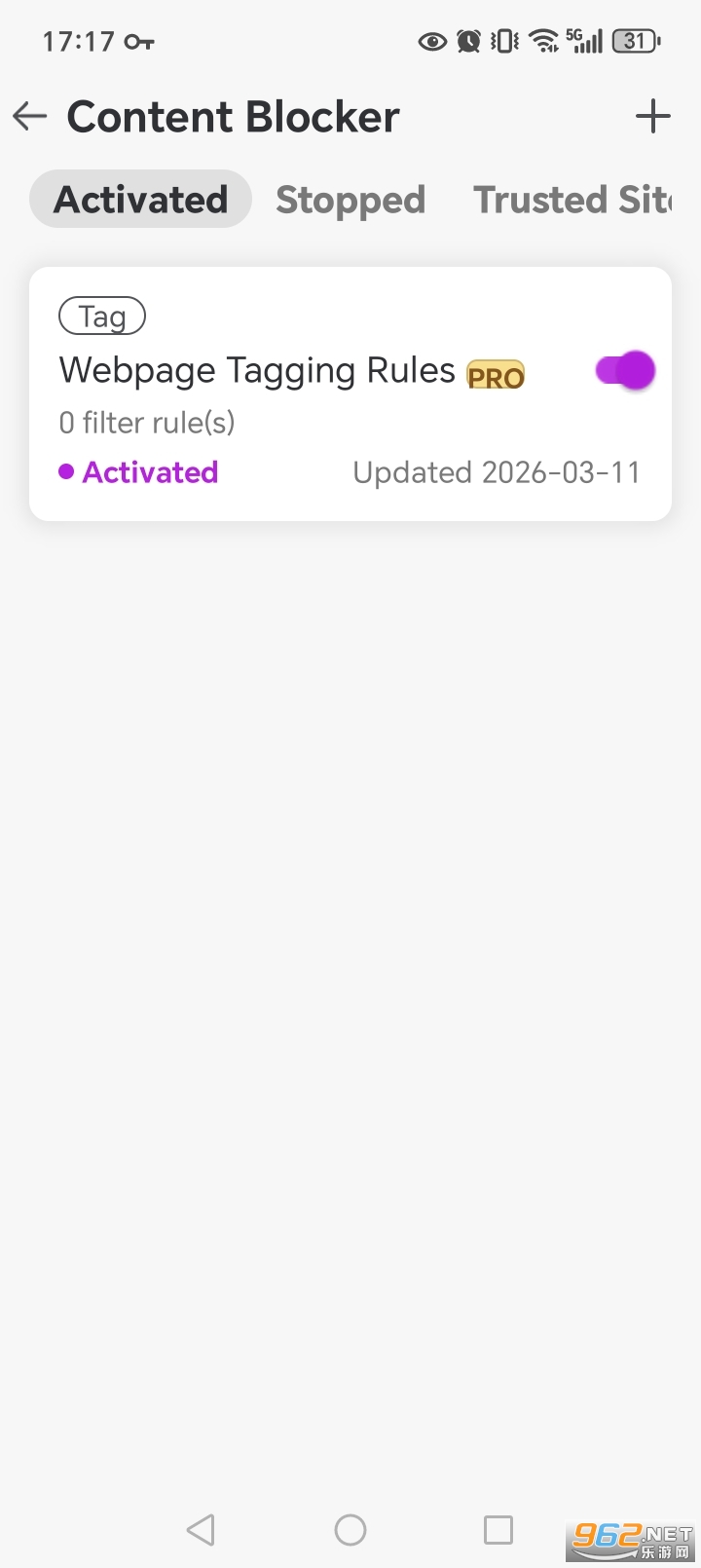Tap the alarm clock status bar icon
This screenshot has width=701, height=1568.
pos(467,41)
